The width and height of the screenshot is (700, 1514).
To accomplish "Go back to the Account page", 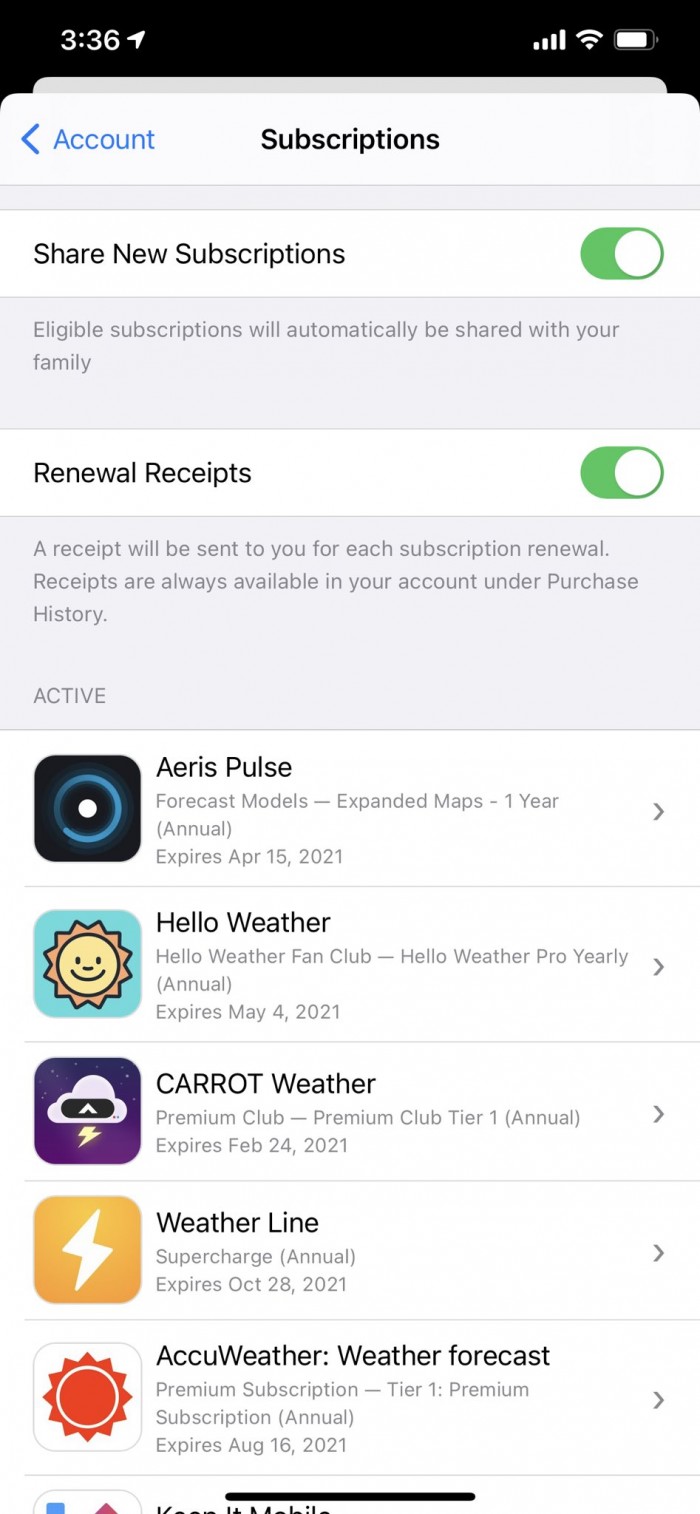I will (x=88, y=139).
